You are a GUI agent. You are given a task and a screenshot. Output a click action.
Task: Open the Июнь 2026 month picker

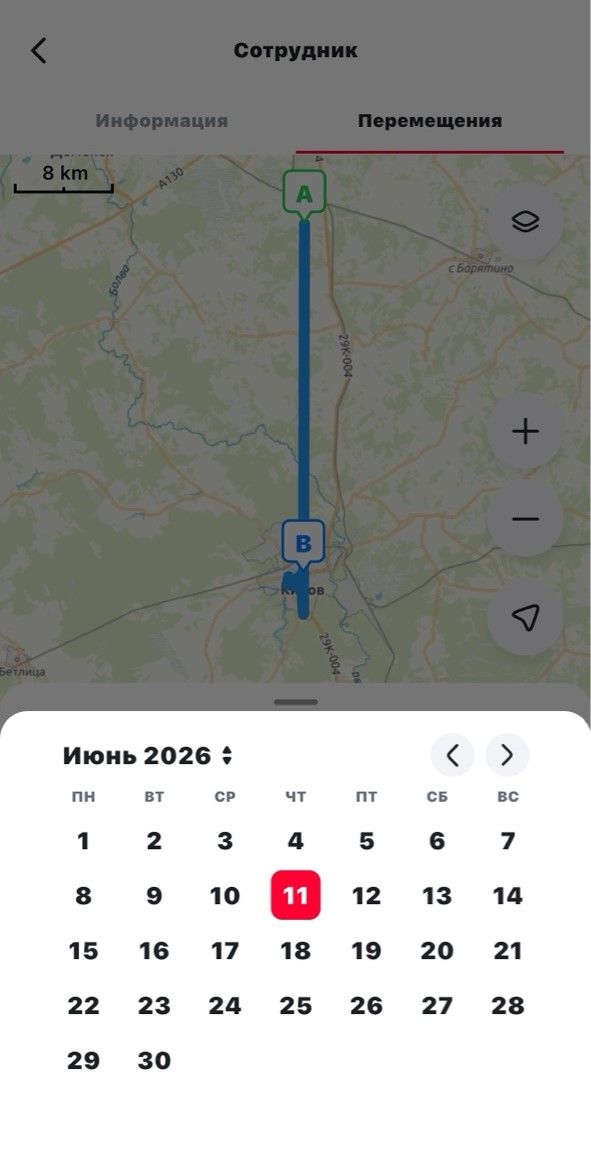(x=148, y=756)
